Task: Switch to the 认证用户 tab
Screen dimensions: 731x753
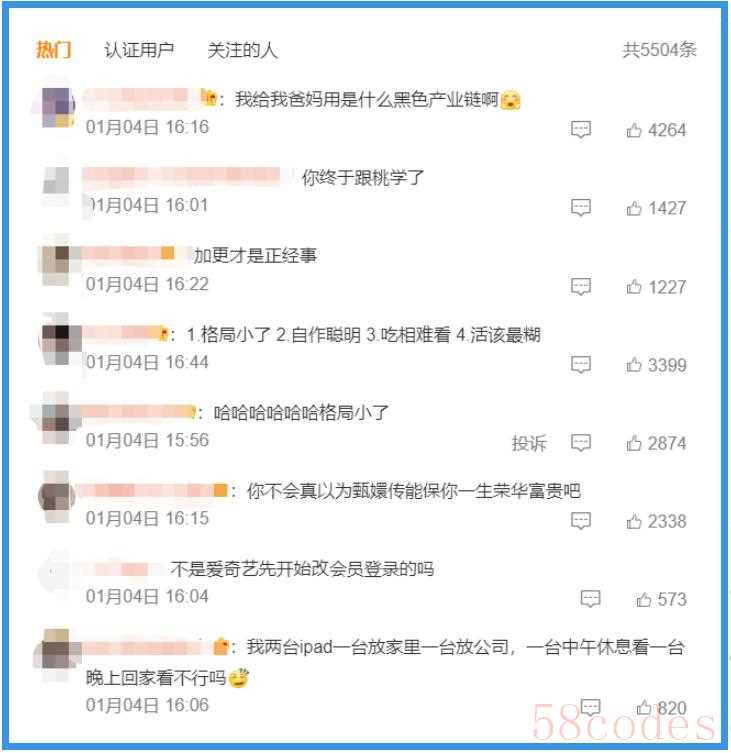Action: point(139,50)
